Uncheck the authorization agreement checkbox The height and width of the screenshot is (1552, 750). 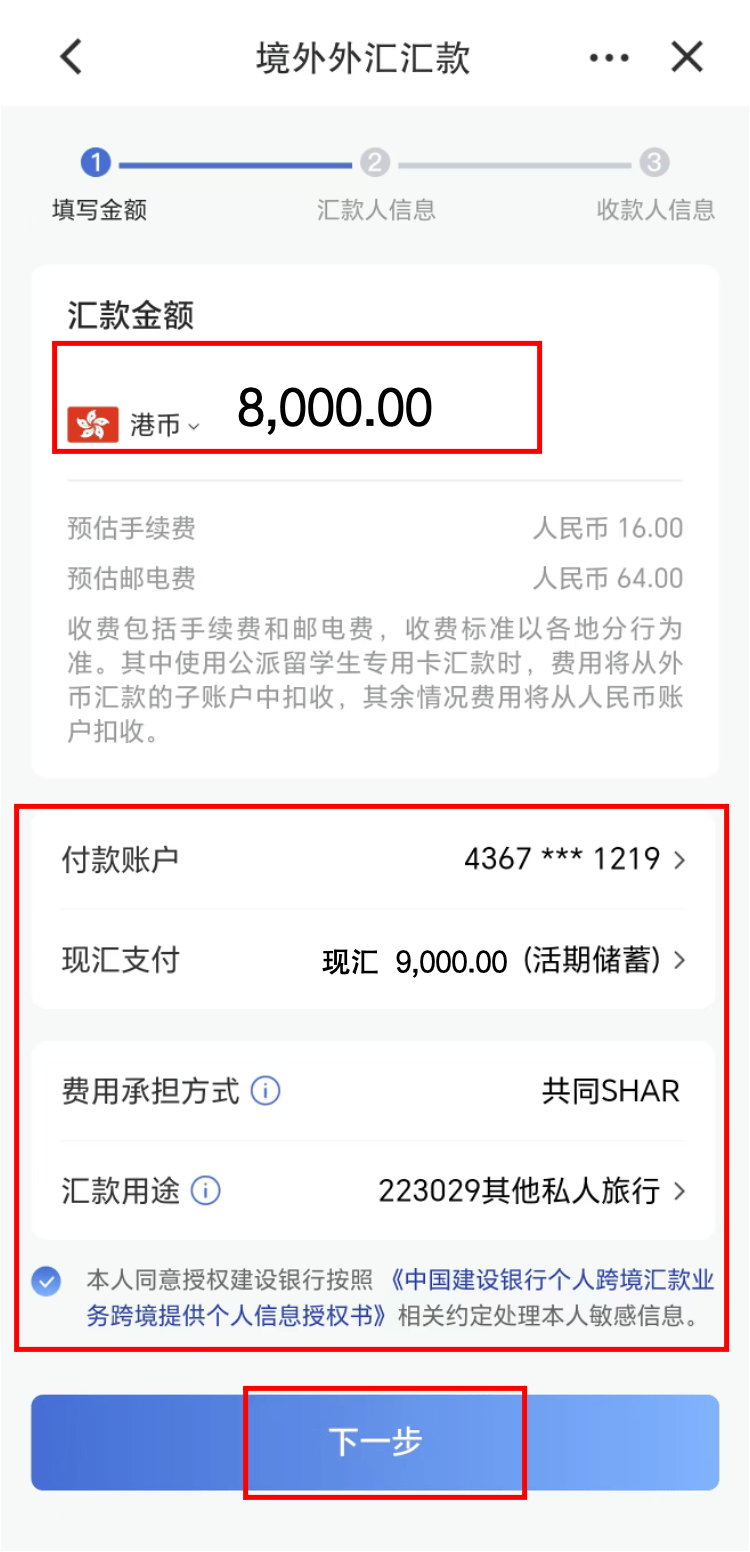pos(46,1281)
